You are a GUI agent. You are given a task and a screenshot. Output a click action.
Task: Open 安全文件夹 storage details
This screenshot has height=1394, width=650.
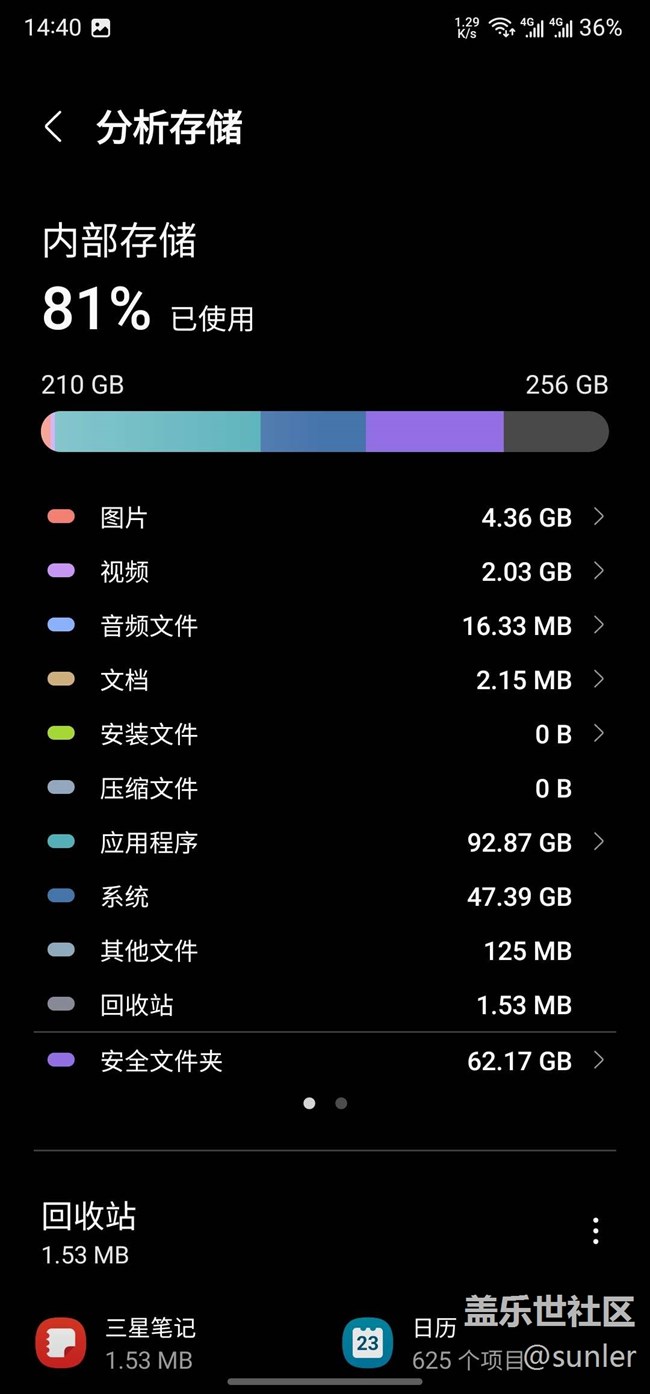pos(324,1060)
